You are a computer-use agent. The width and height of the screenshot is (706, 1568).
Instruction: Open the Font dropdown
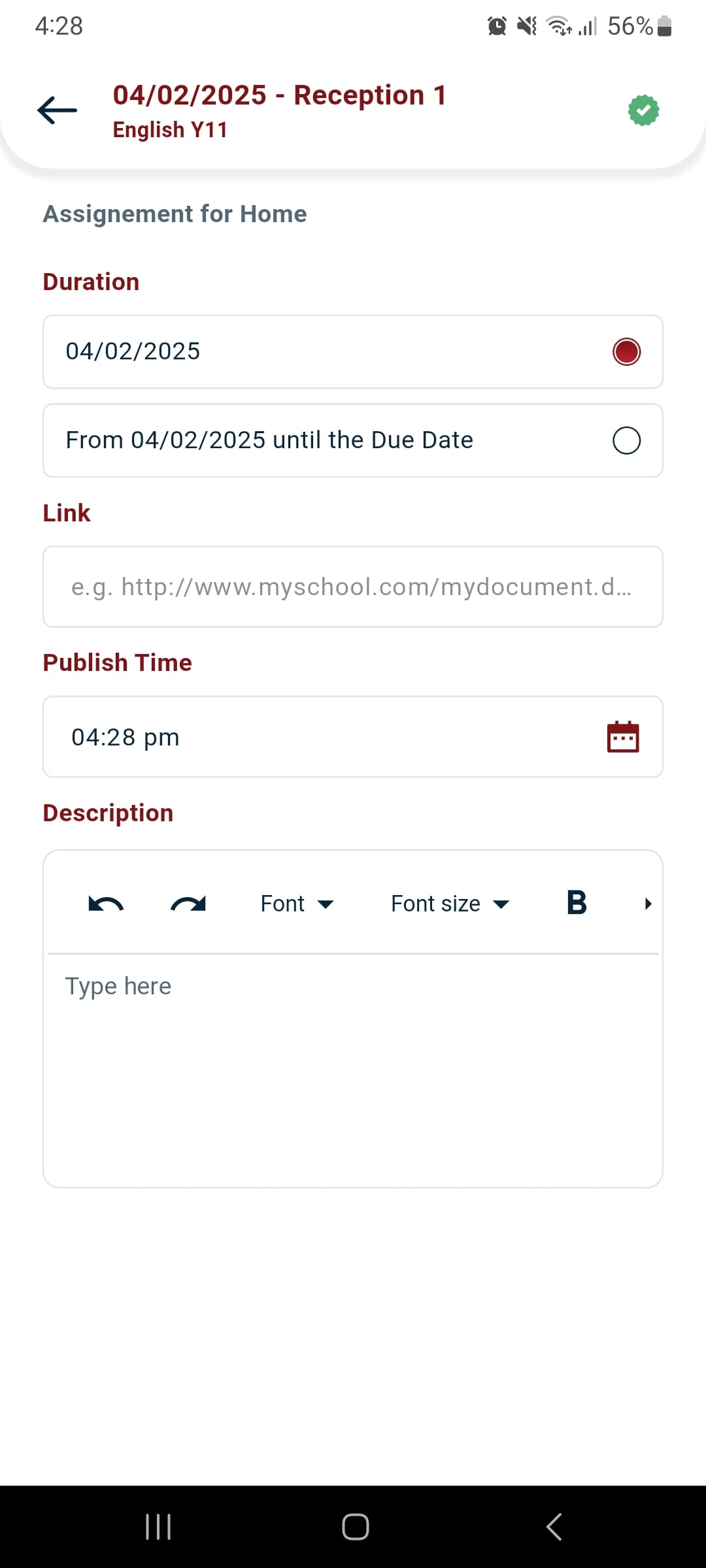[x=297, y=904]
